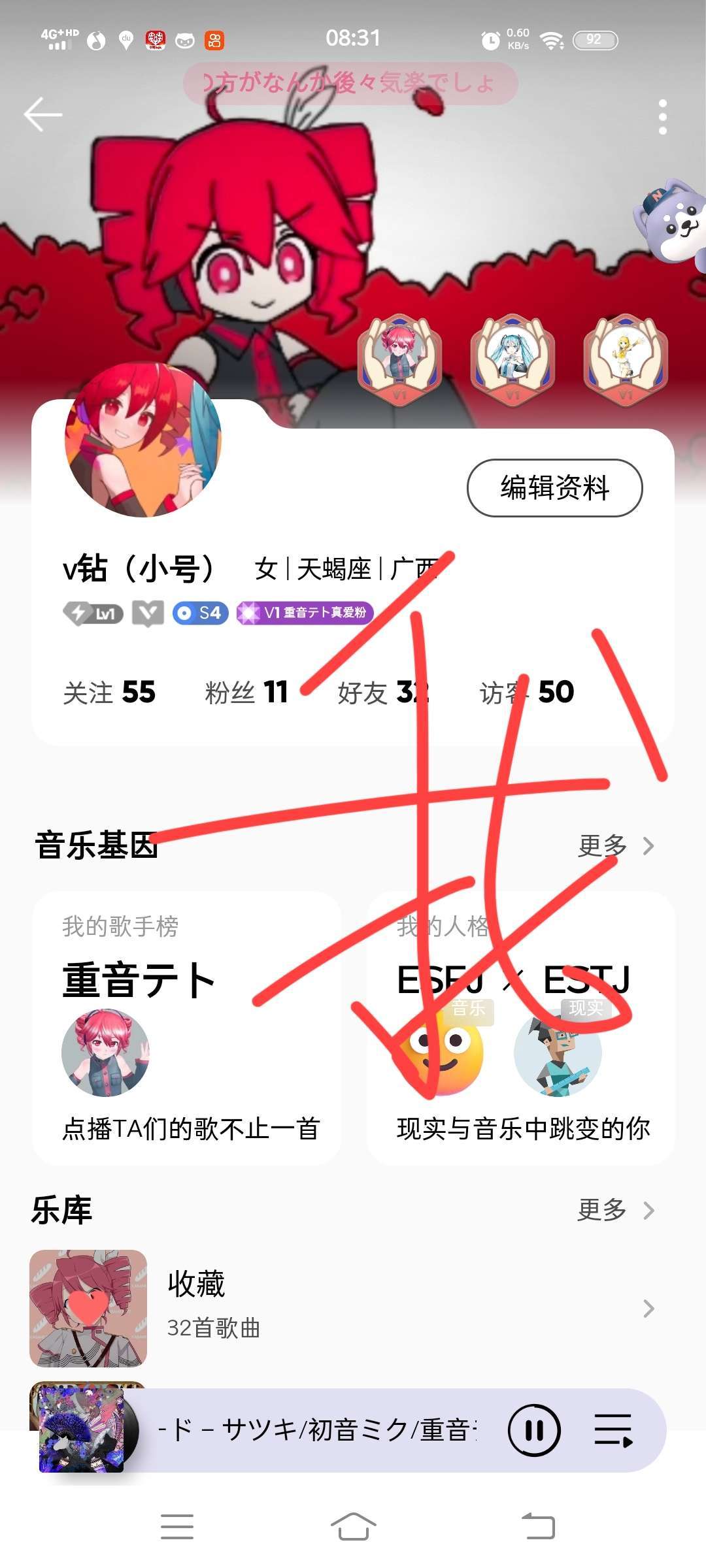Open the 我的歌手榜 重音テト card
Image resolution: width=706 pixels, height=1568 pixels.
point(186,1027)
